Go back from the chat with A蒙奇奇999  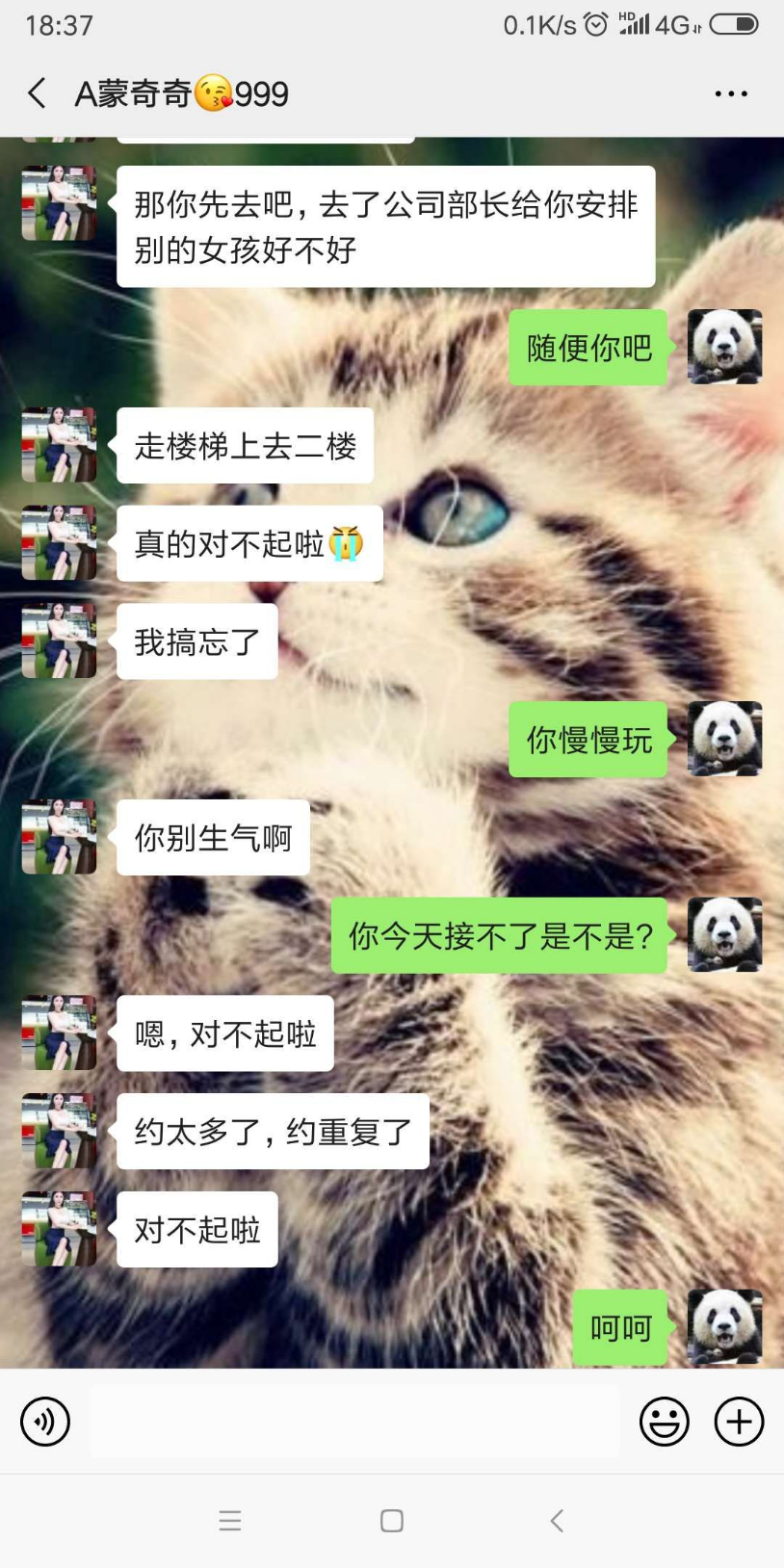(x=37, y=93)
